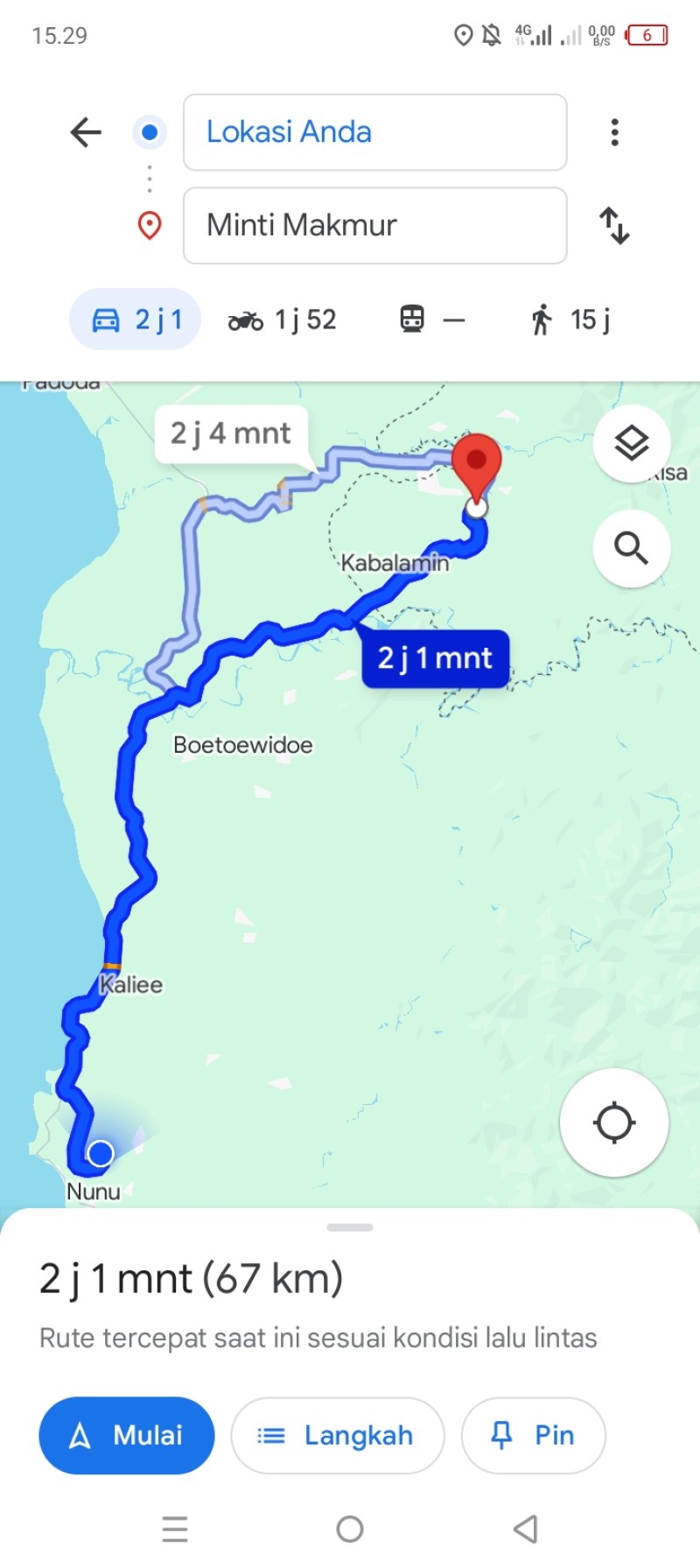View route steps via Langkah

point(338,1435)
